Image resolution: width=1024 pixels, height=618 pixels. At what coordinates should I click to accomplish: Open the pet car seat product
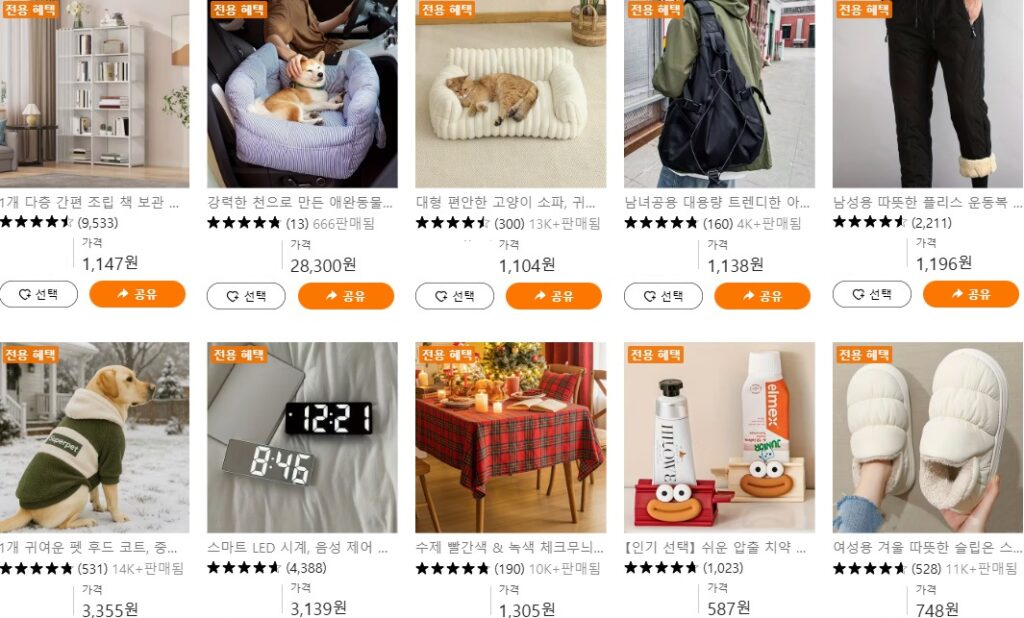[x=302, y=95]
